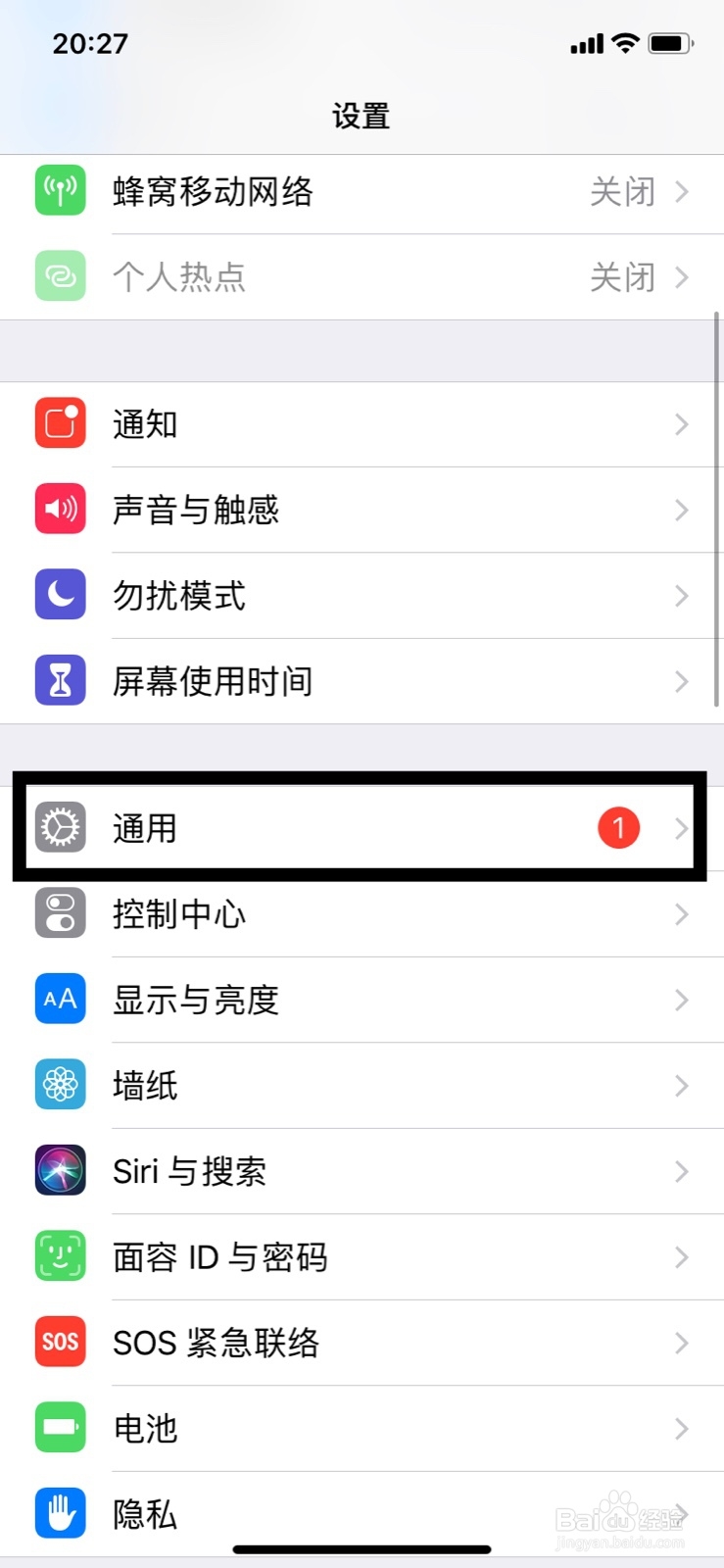Tap the crescent moon 勿扰模式 icon
Screen dimensions: 724x1568
pos(59,595)
